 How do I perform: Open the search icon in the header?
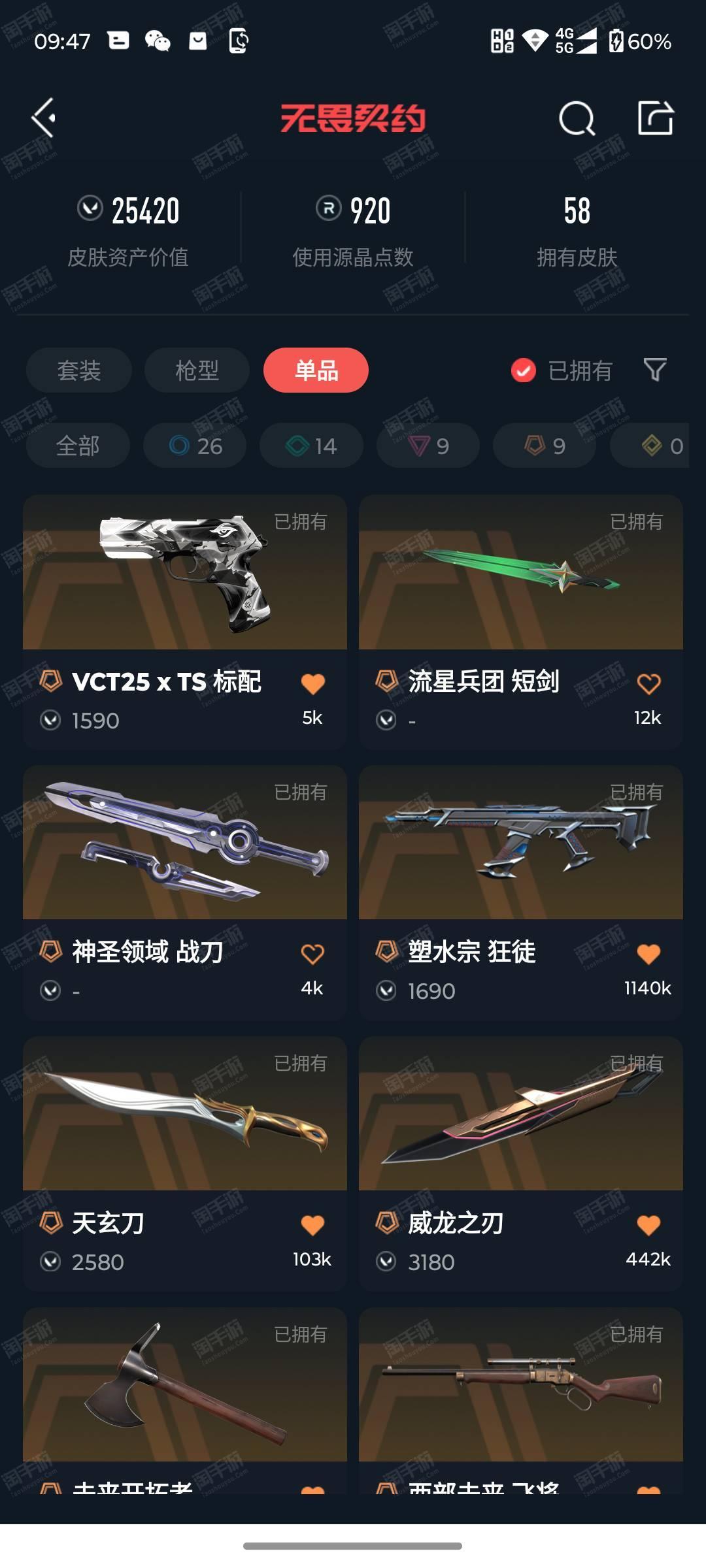(x=577, y=118)
